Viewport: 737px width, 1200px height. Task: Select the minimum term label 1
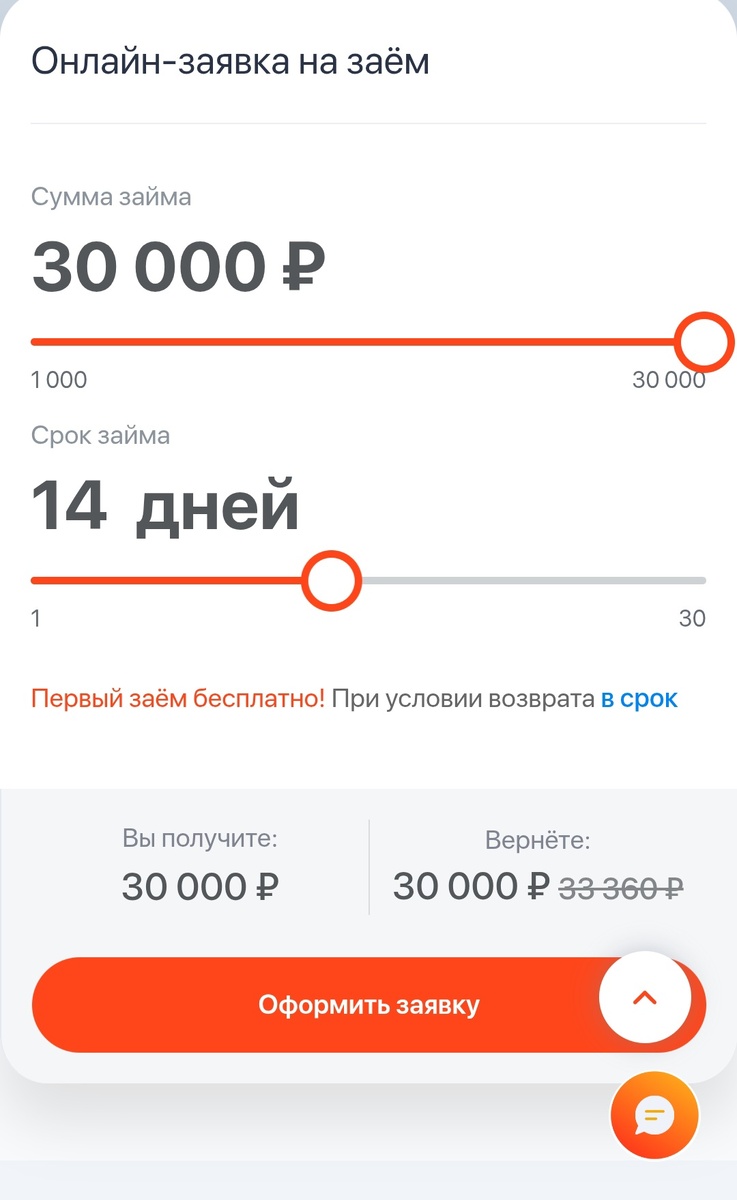(x=36, y=619)
